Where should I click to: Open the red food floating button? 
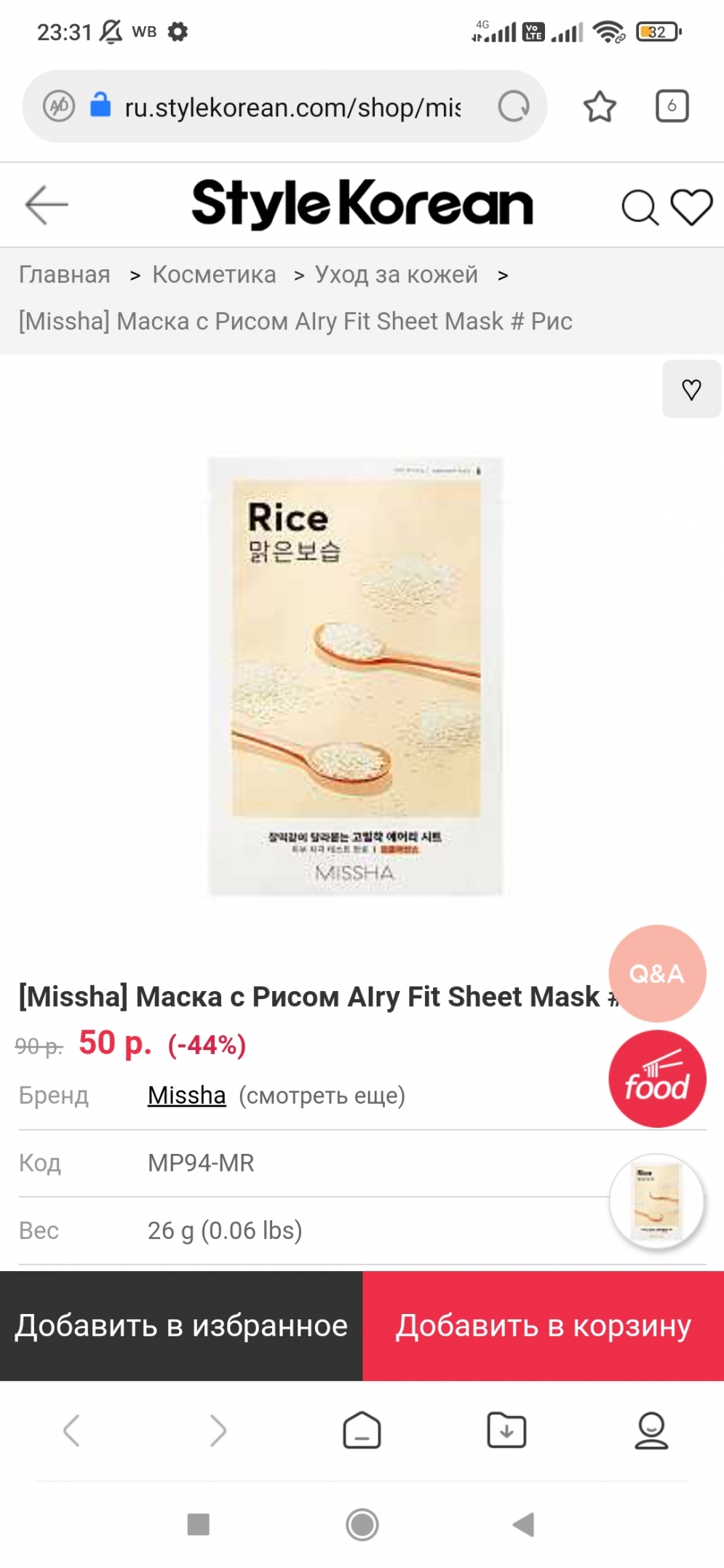point(656,1079)
